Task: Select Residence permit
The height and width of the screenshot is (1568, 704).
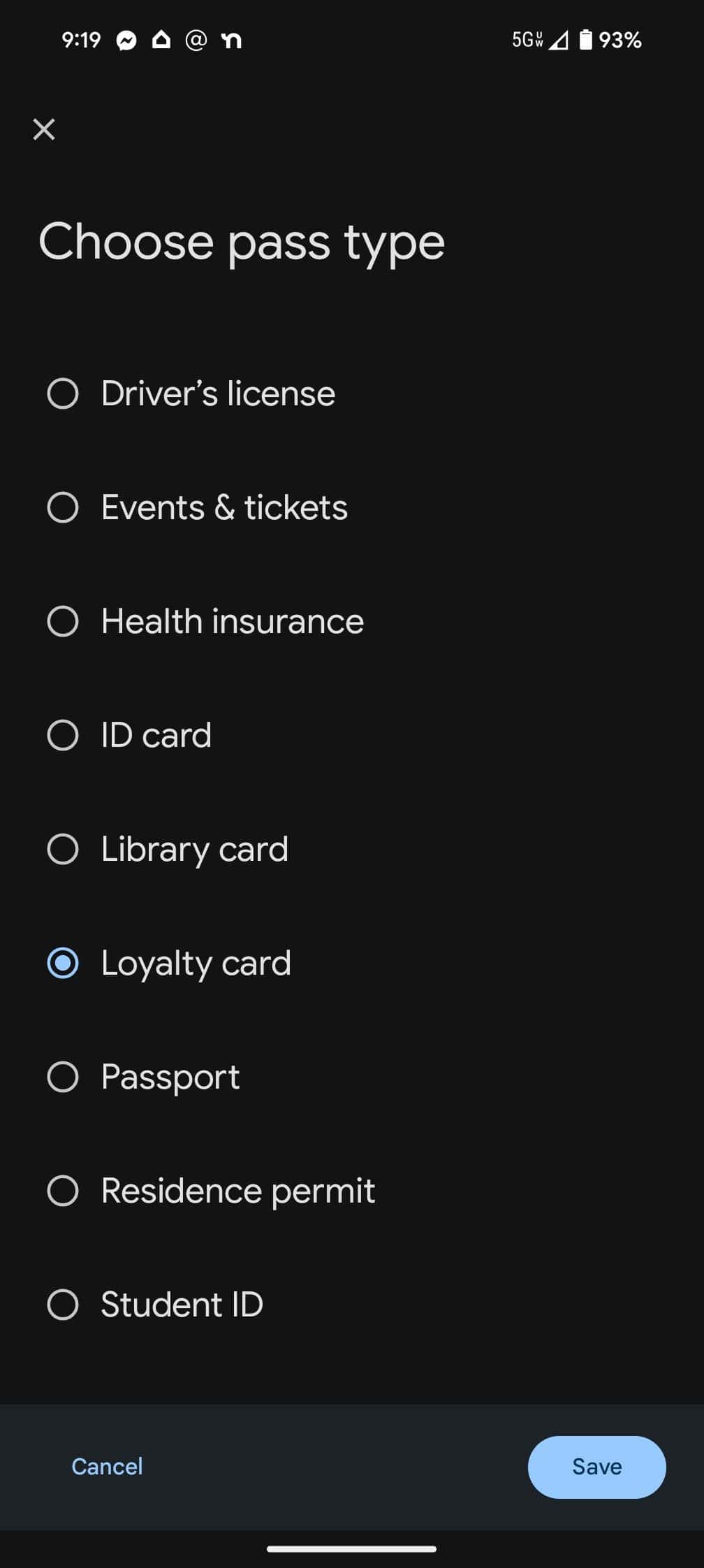Action: [x=352, y=1191]
